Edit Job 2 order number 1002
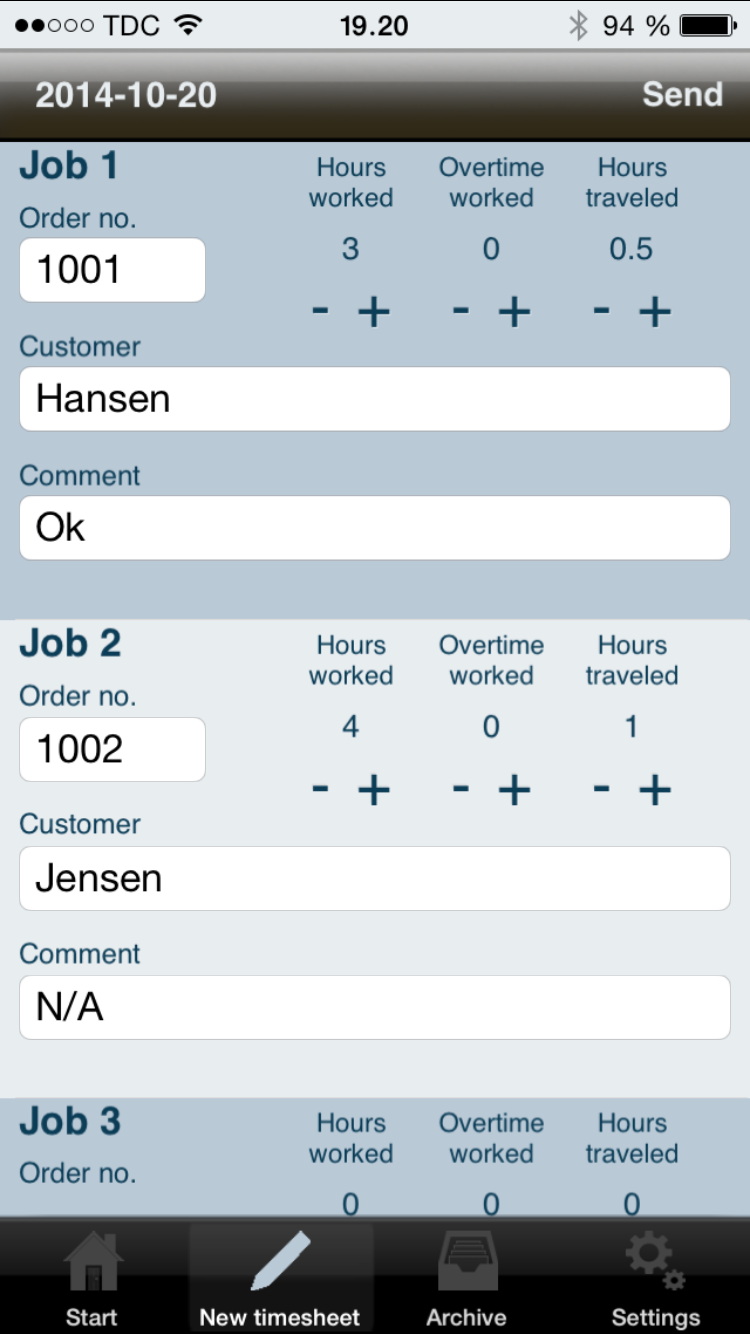750x1334 pixels. (x=112, y=749)
